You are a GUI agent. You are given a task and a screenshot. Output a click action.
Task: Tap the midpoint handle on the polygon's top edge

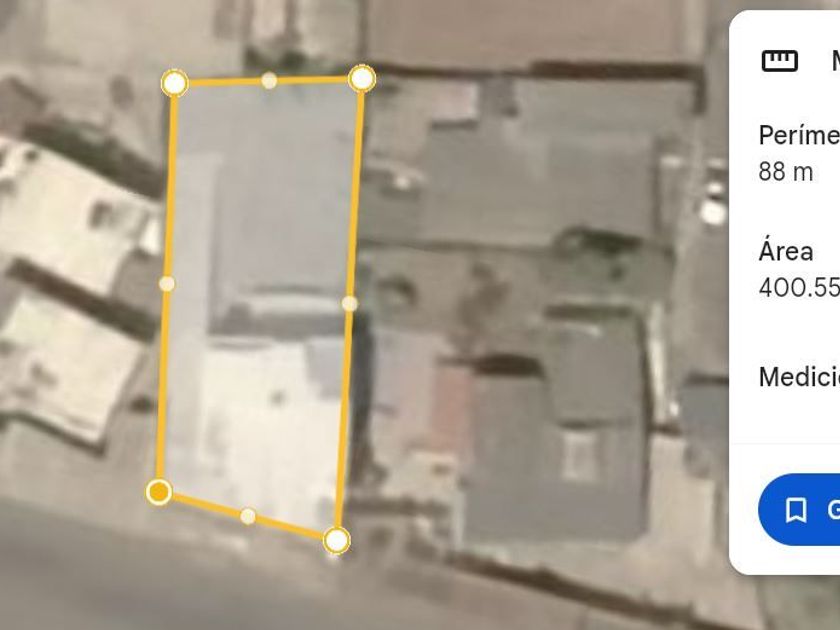[x=269, y=81]
